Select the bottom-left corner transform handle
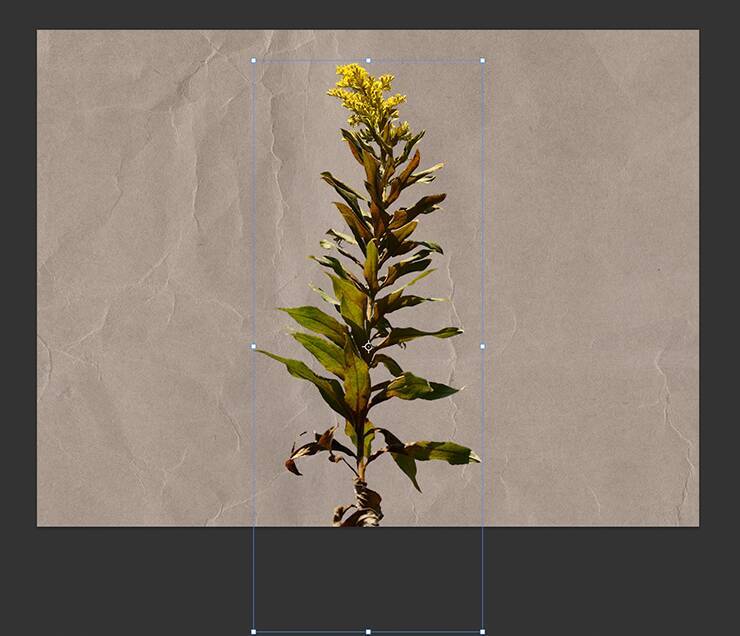The height and width of the screenshot is (636, 740). click(253, 631)
